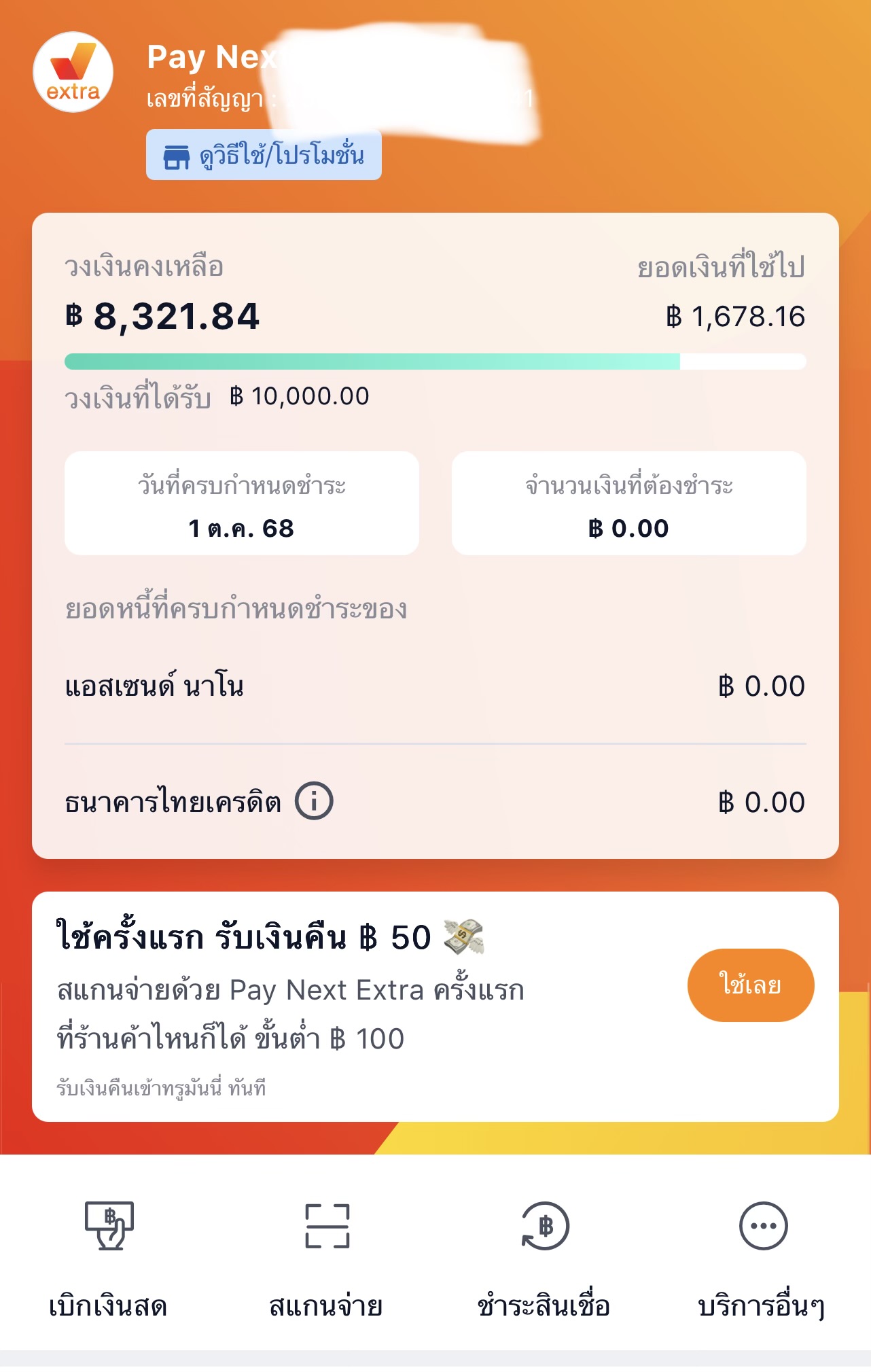Go to ชำระสินเชื่อ loan repayment

(544, 1257)
